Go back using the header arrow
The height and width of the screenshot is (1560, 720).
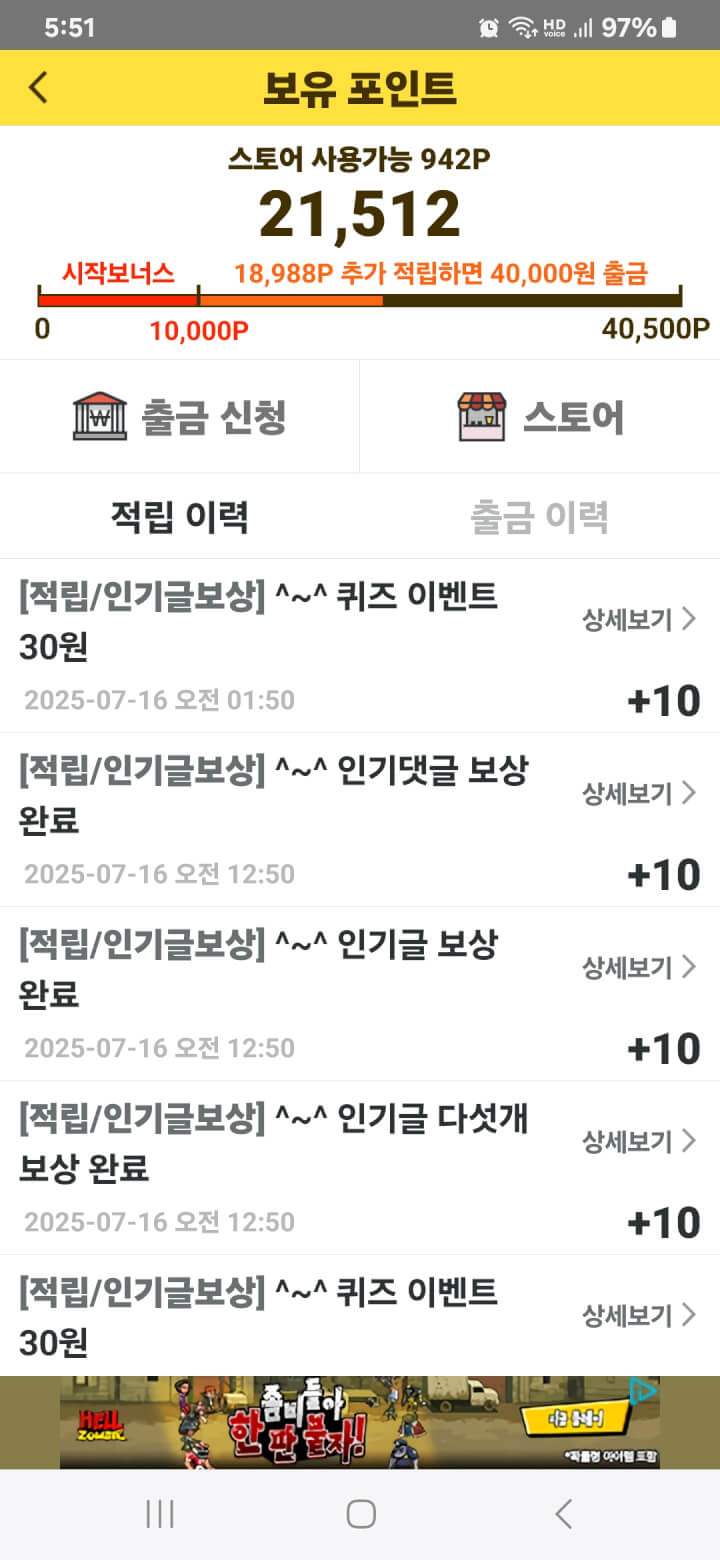coord(38,88)
